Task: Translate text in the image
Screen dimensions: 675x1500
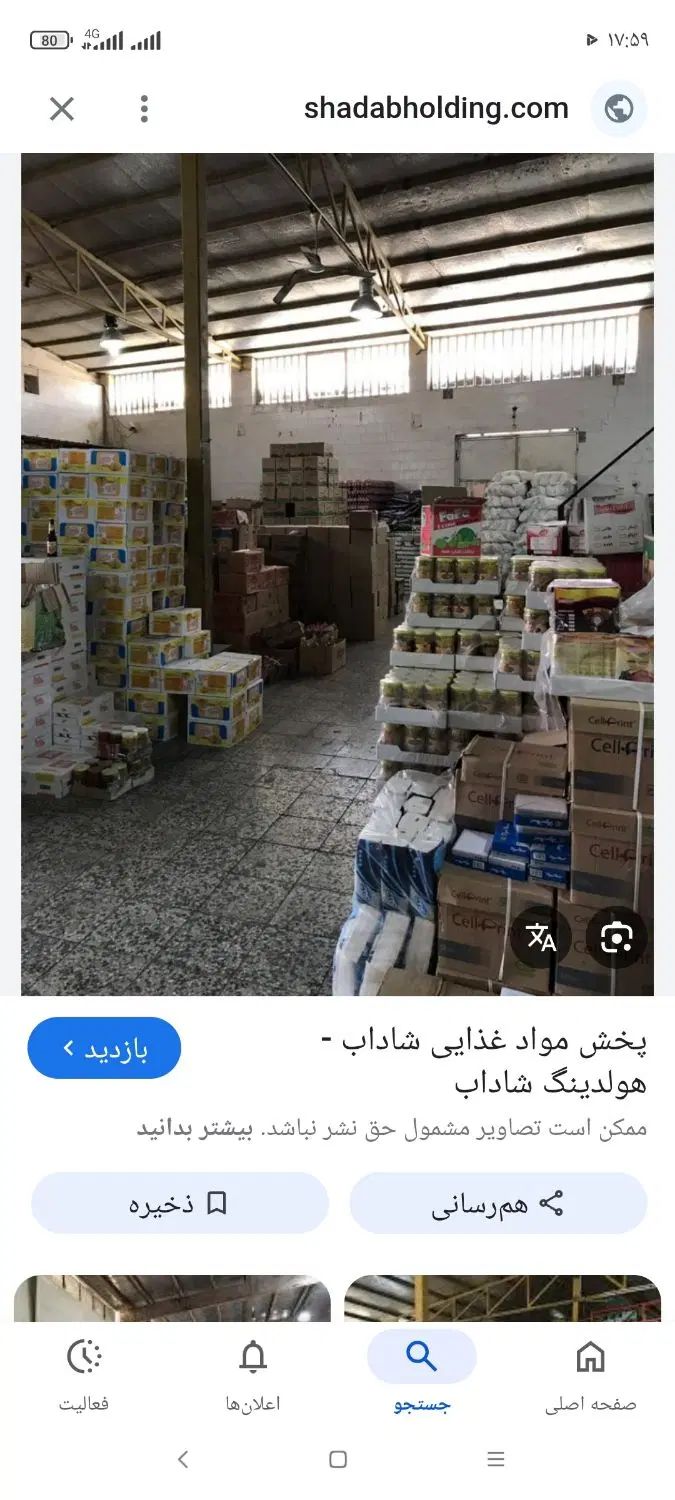Action: [x=541, y=937]
